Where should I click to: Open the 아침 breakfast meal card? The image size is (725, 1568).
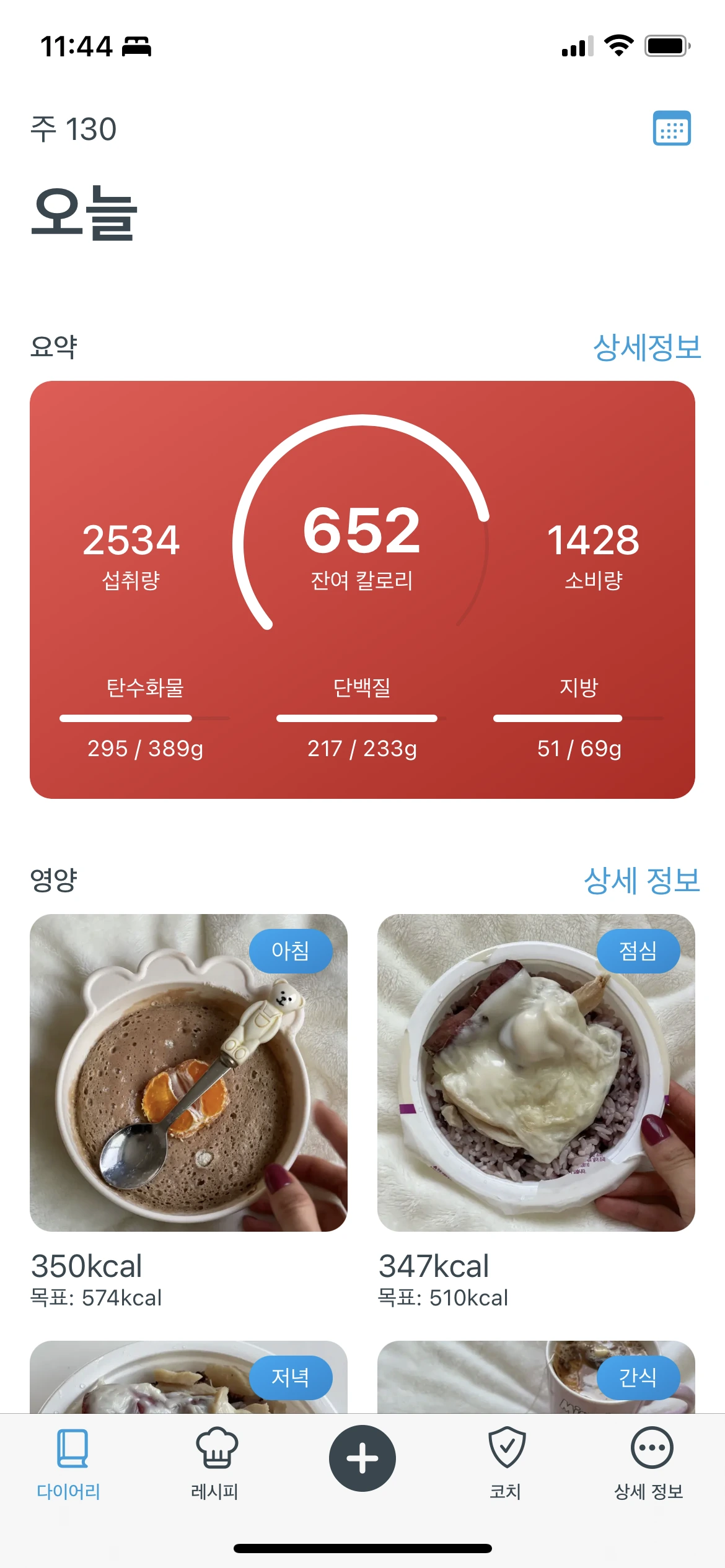pyautogui.click(x=188, y=1073)
